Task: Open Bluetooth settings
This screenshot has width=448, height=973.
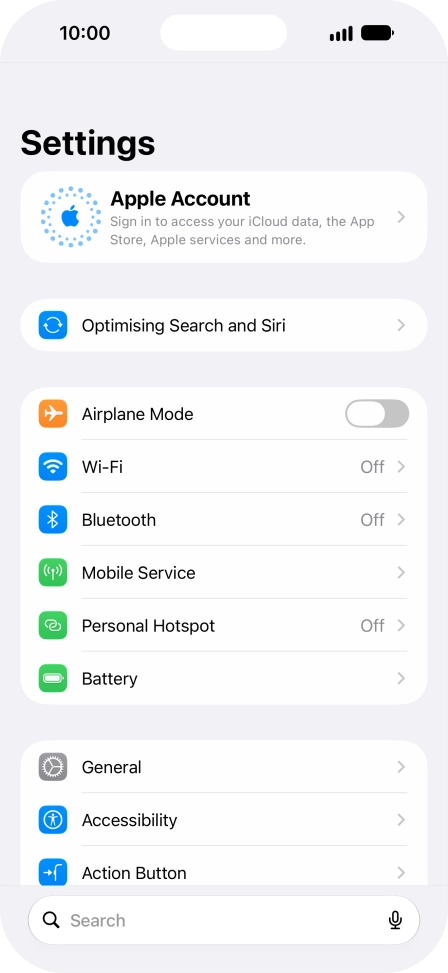Action: (224, 519)
